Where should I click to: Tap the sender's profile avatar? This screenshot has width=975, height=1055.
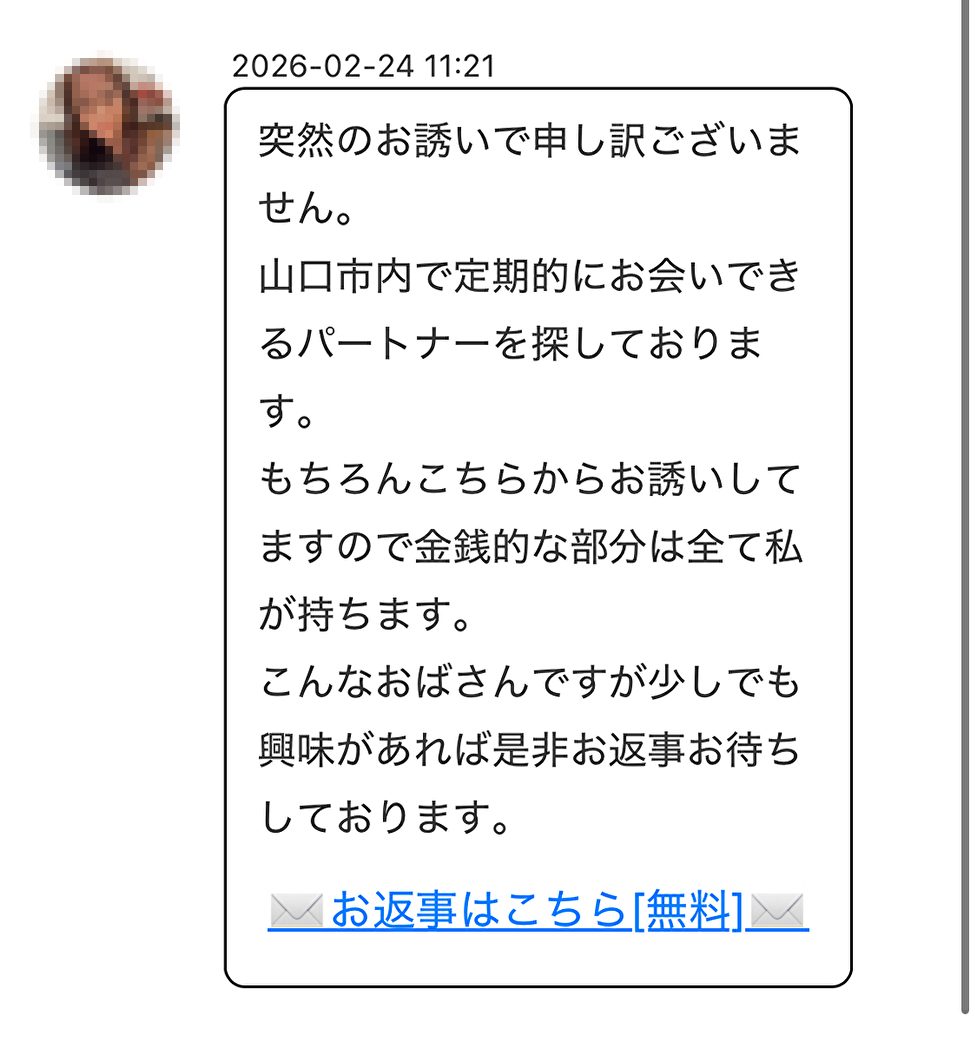106,125
